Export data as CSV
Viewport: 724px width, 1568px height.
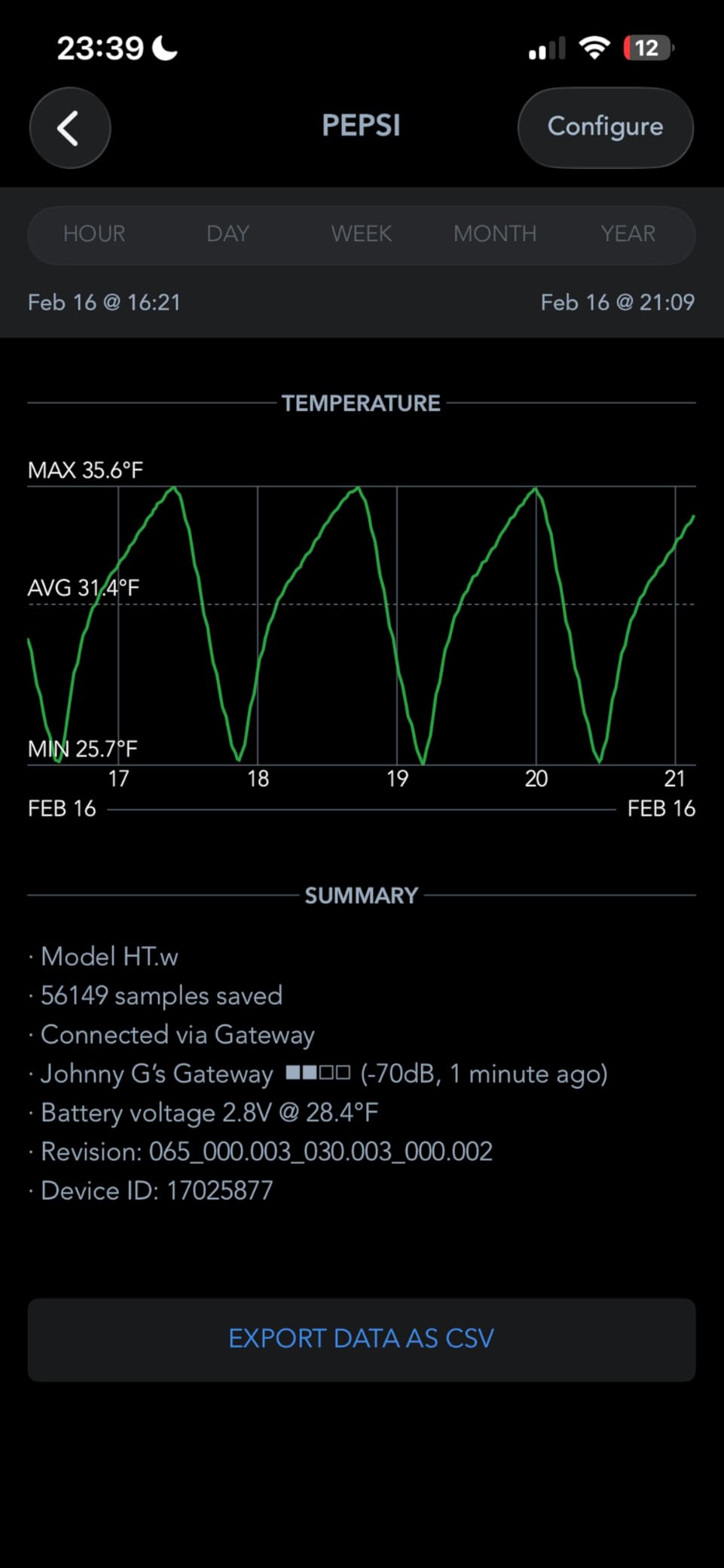pos(361,1339)
